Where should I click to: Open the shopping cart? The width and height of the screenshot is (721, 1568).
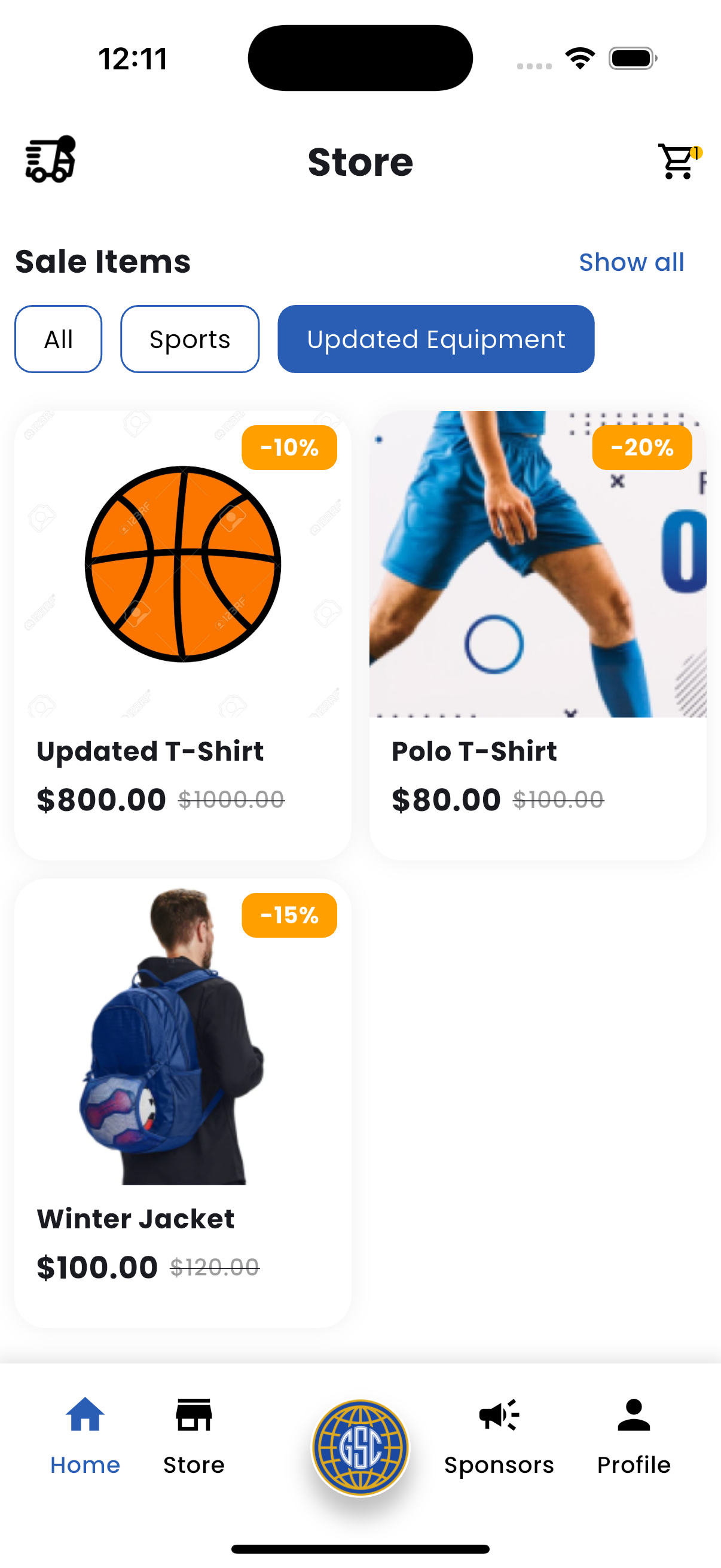(x=679, y=161)
